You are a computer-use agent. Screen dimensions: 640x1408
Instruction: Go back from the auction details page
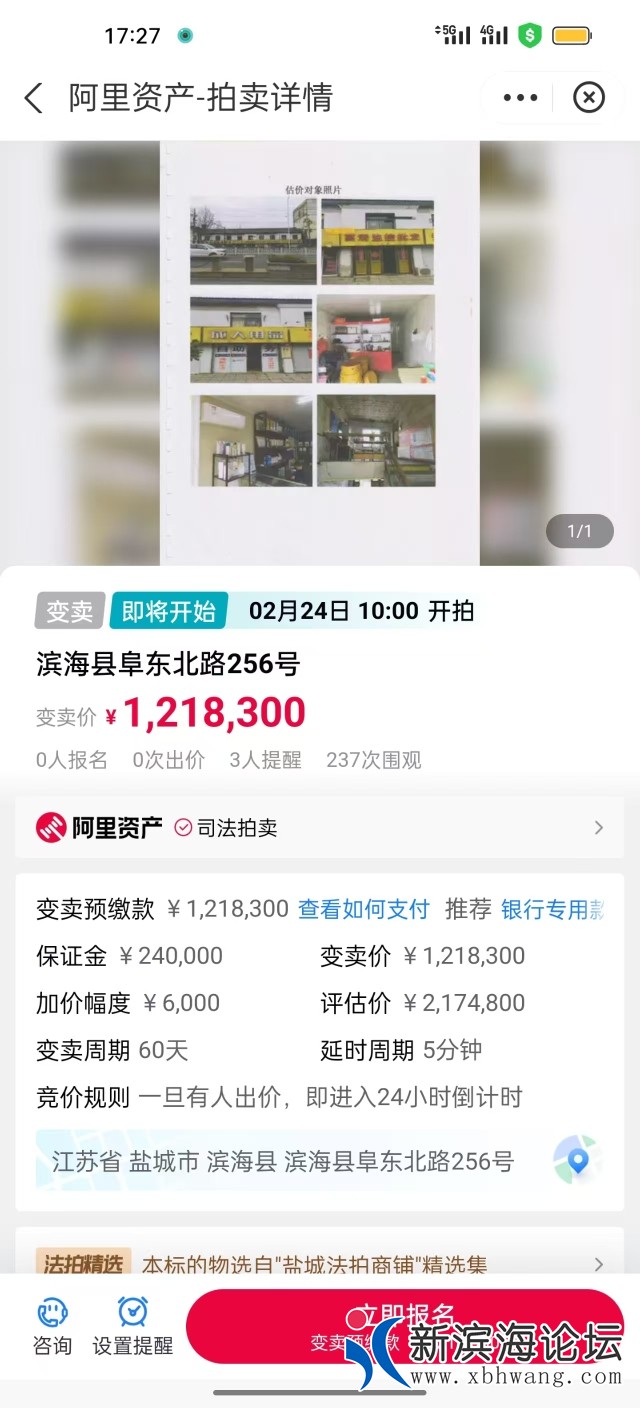pos(34,98)
